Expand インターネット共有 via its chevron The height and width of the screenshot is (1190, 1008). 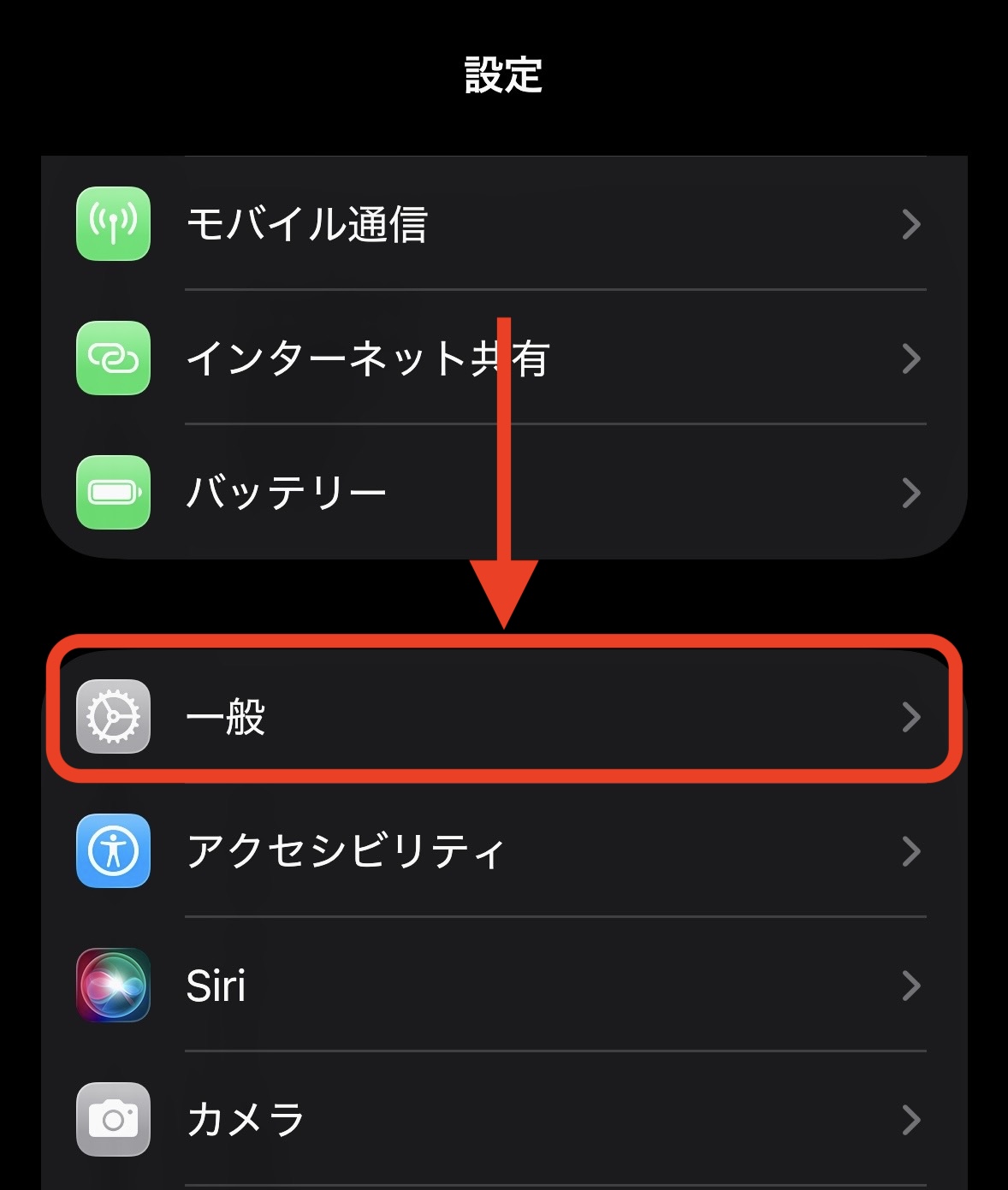[912, 358]
